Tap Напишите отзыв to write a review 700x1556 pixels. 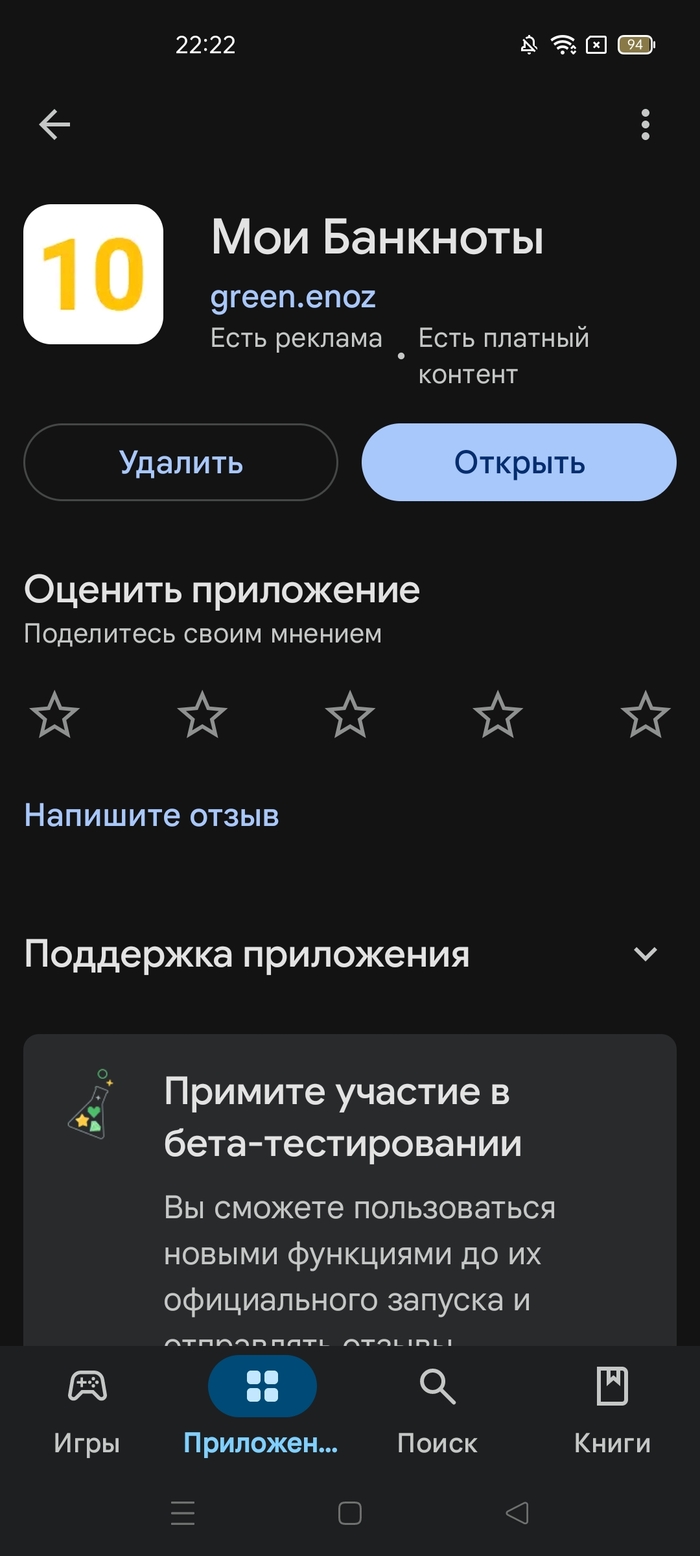click(151, 815)
